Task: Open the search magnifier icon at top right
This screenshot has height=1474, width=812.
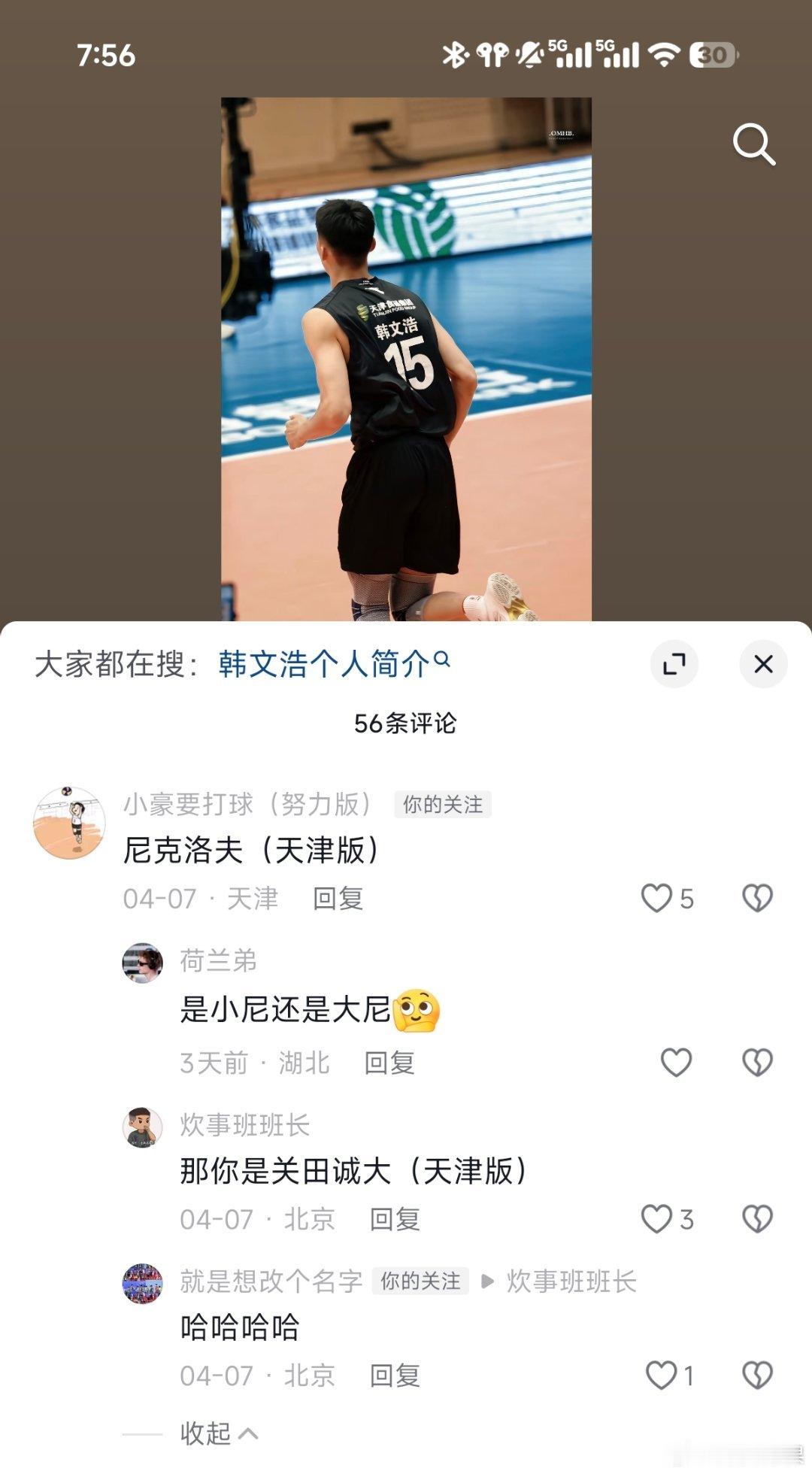Action: [x=754, y=144]
